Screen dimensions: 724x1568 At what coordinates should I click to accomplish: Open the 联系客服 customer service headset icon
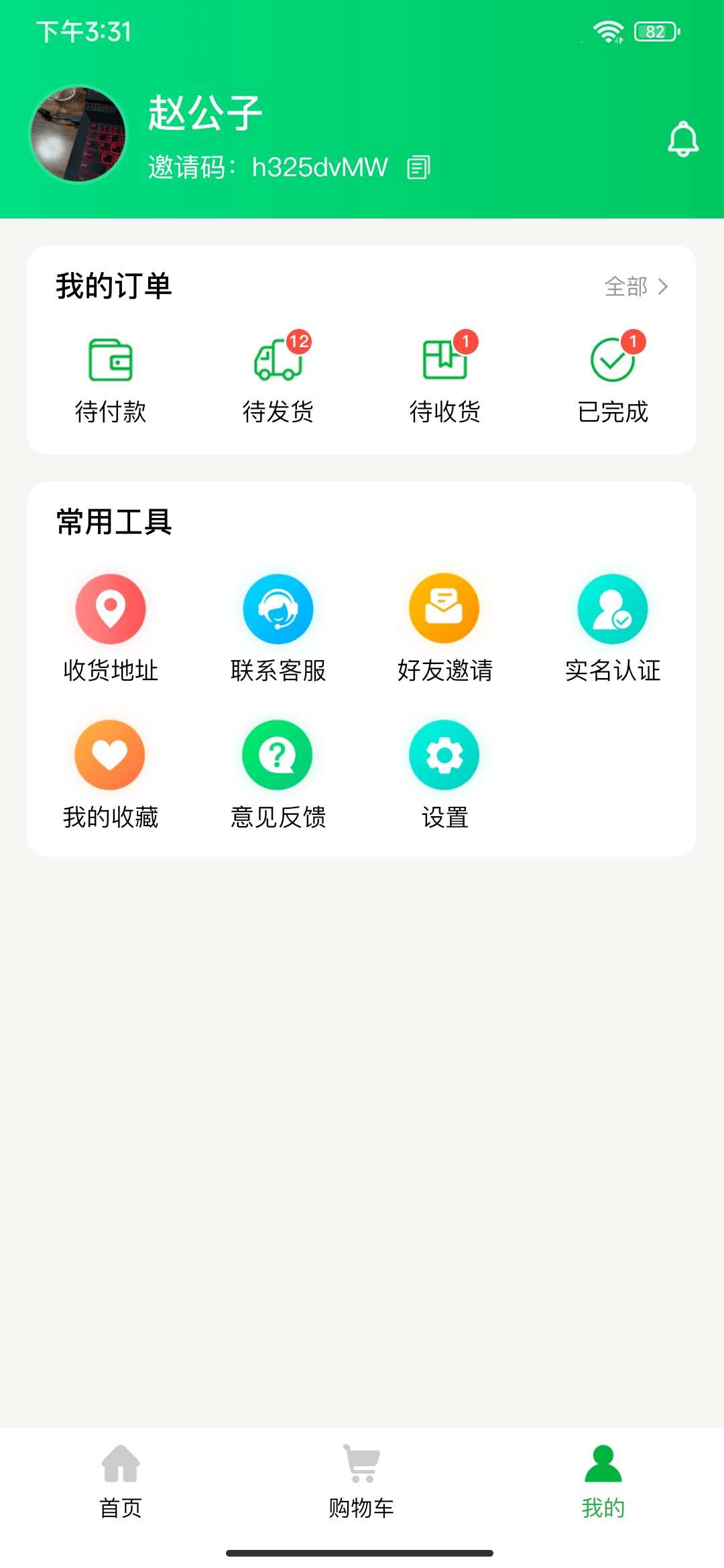(x=278, y=608)
